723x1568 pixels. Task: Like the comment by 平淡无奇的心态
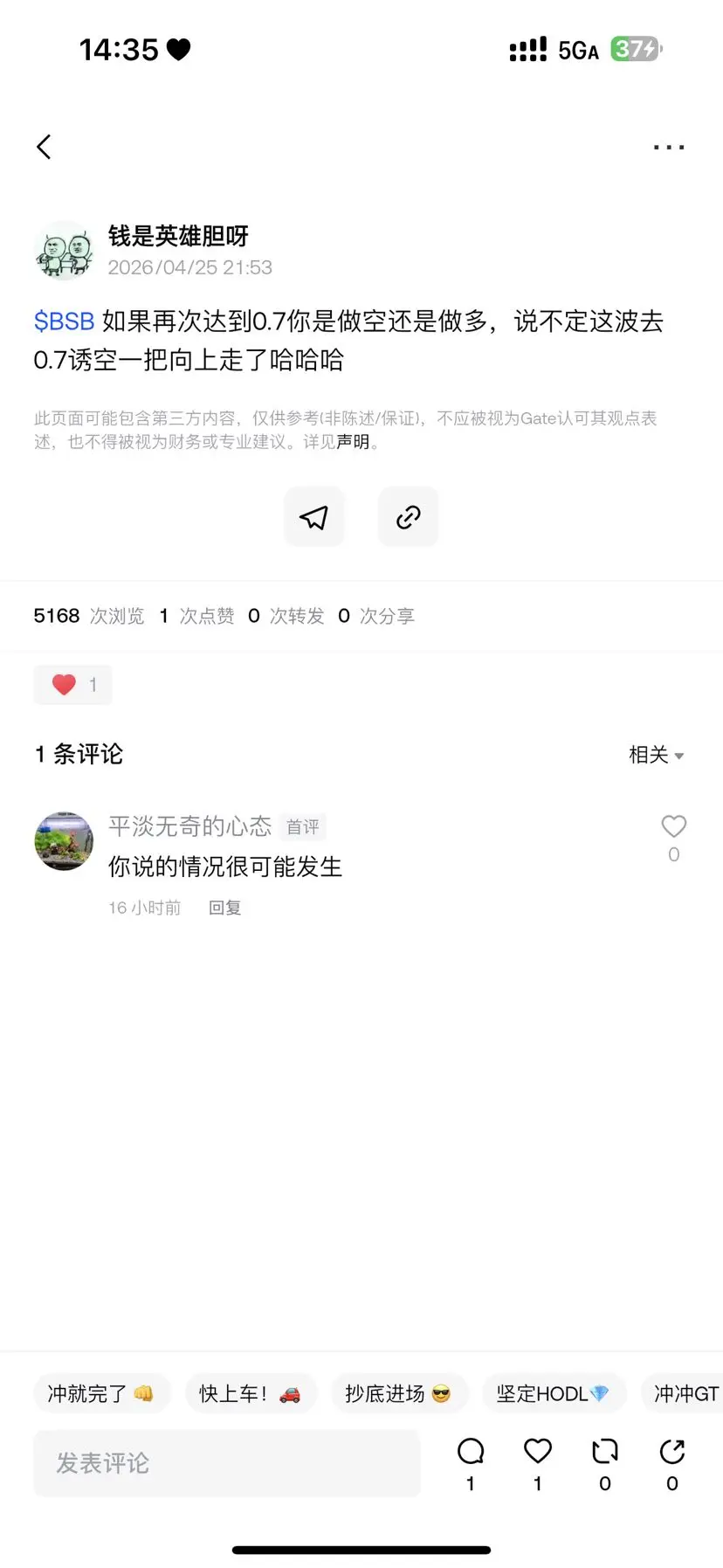pyautogui.click(x=673, y=826)
